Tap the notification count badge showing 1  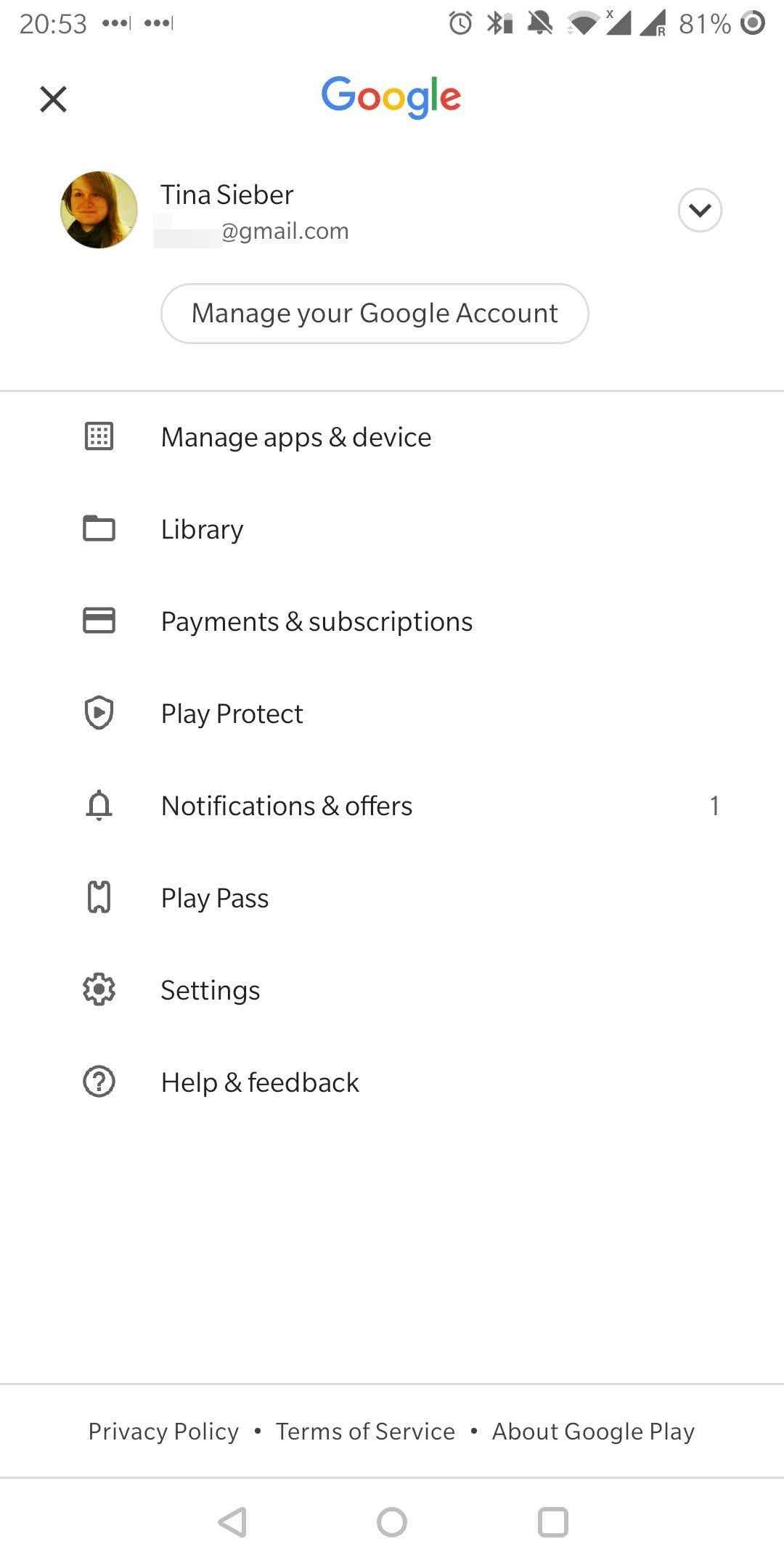(715, 805)
